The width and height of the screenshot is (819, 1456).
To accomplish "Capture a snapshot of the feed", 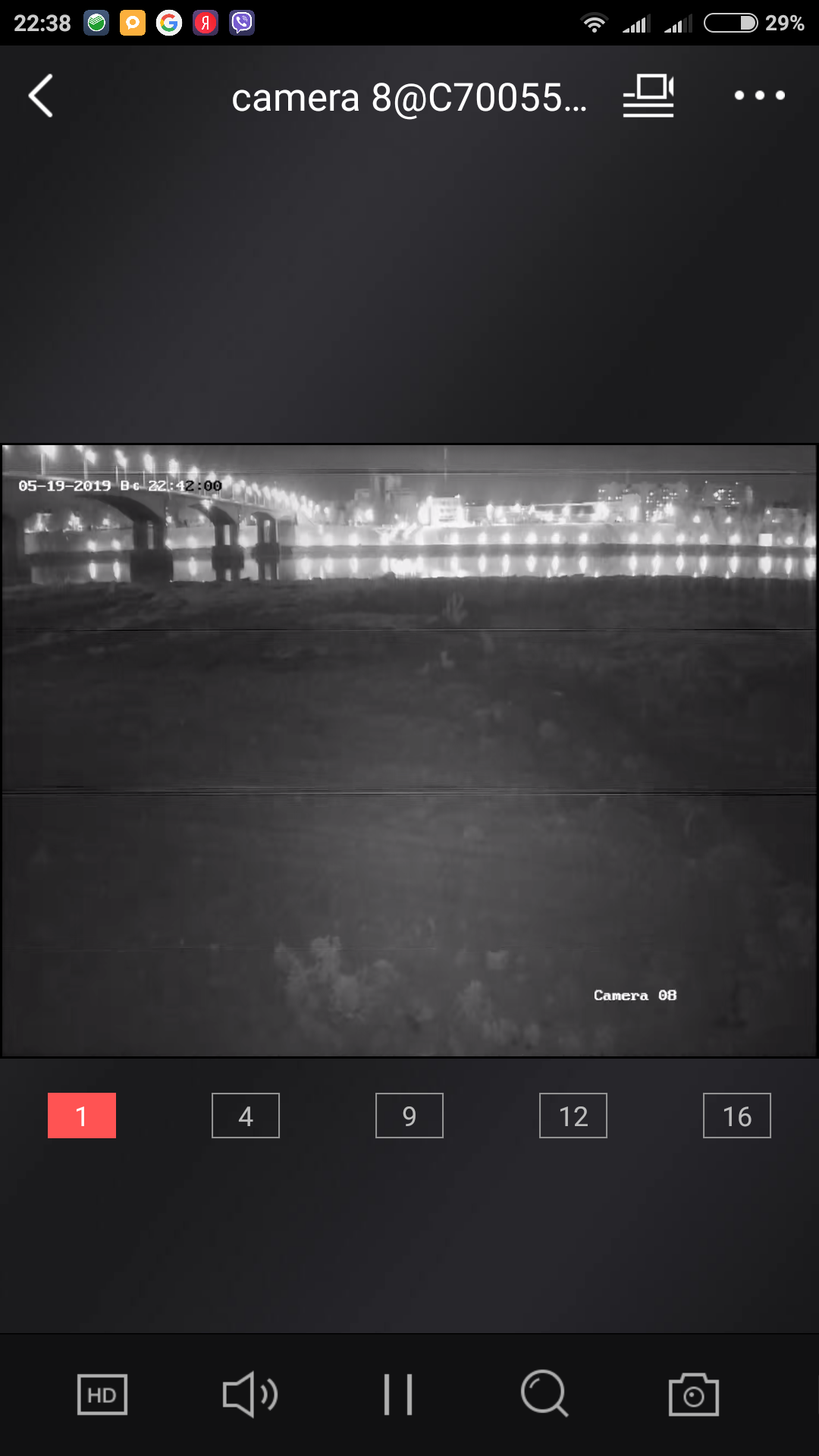I will coord(693,1395).
